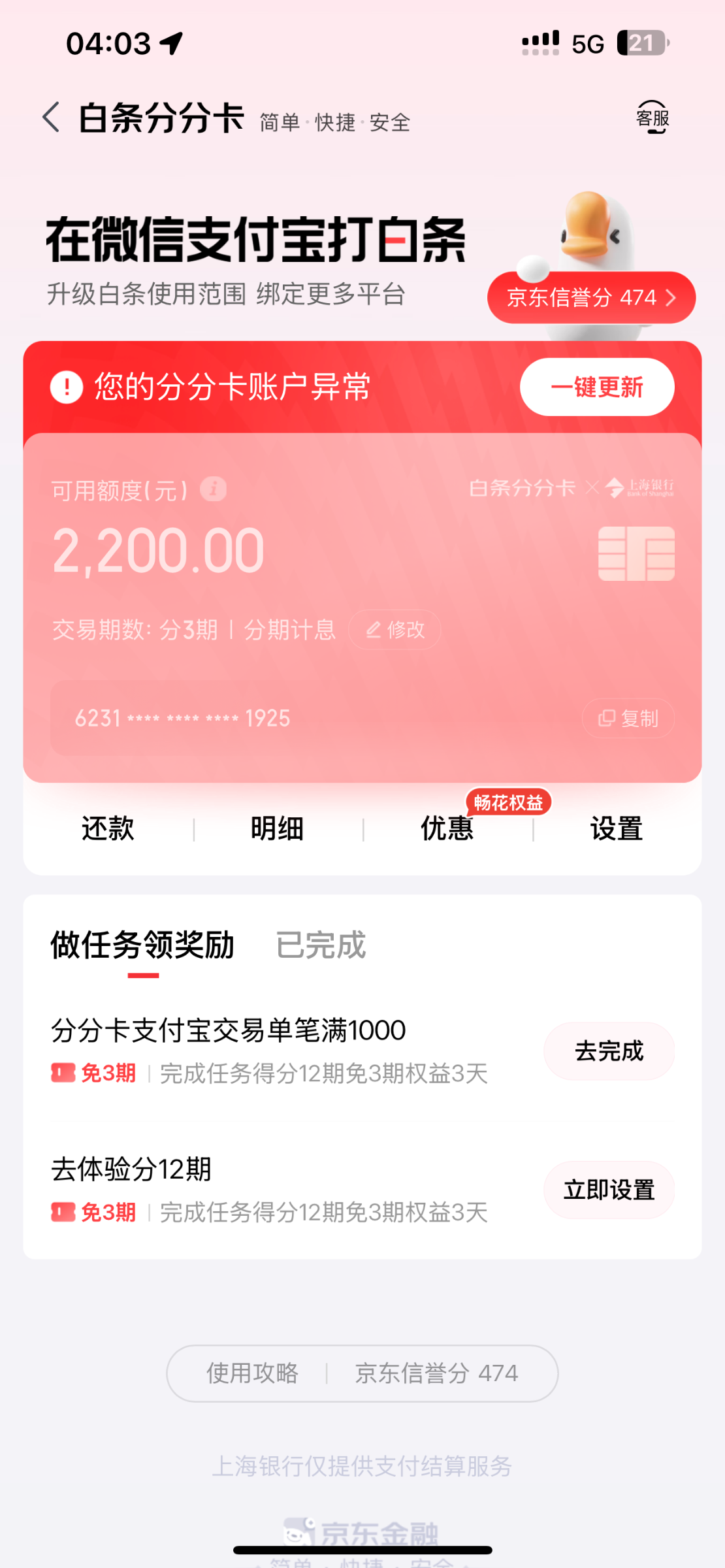This screenshot has width=725, height=1568.
Task: Open the 使用攻略 guide
Action: 252,1373
